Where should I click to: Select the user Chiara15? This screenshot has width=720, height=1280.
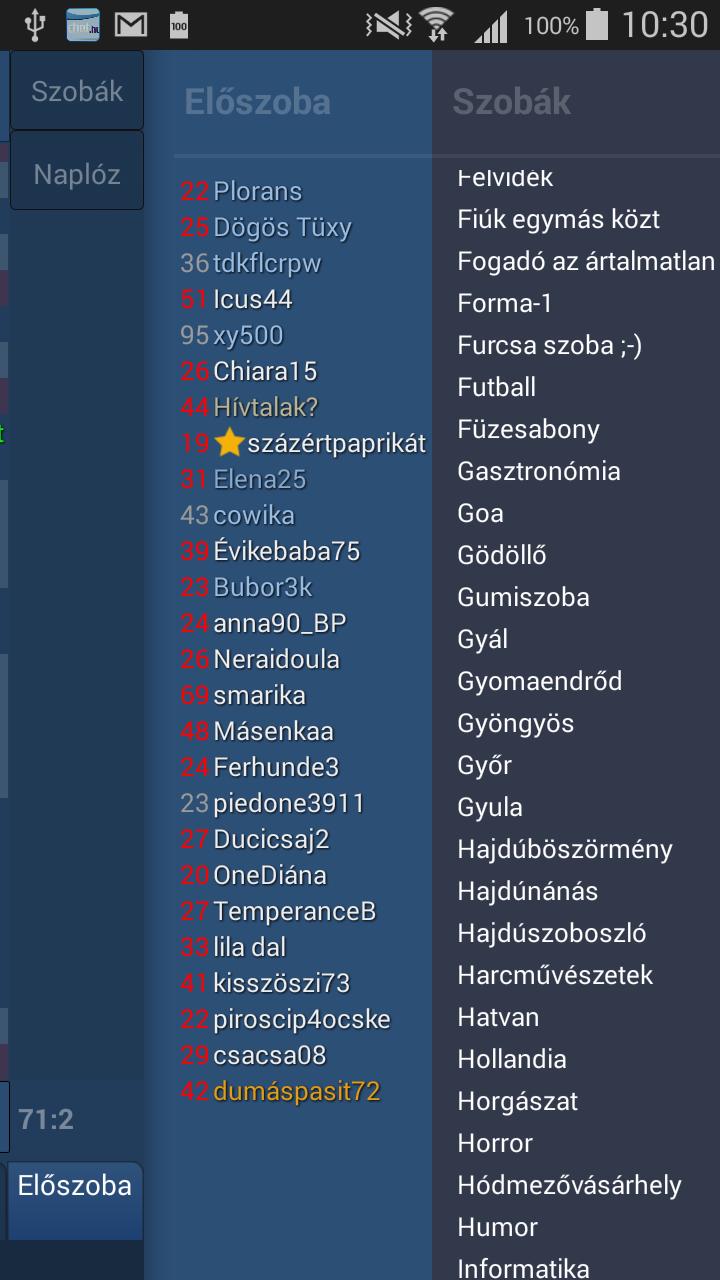click(267, 371)
